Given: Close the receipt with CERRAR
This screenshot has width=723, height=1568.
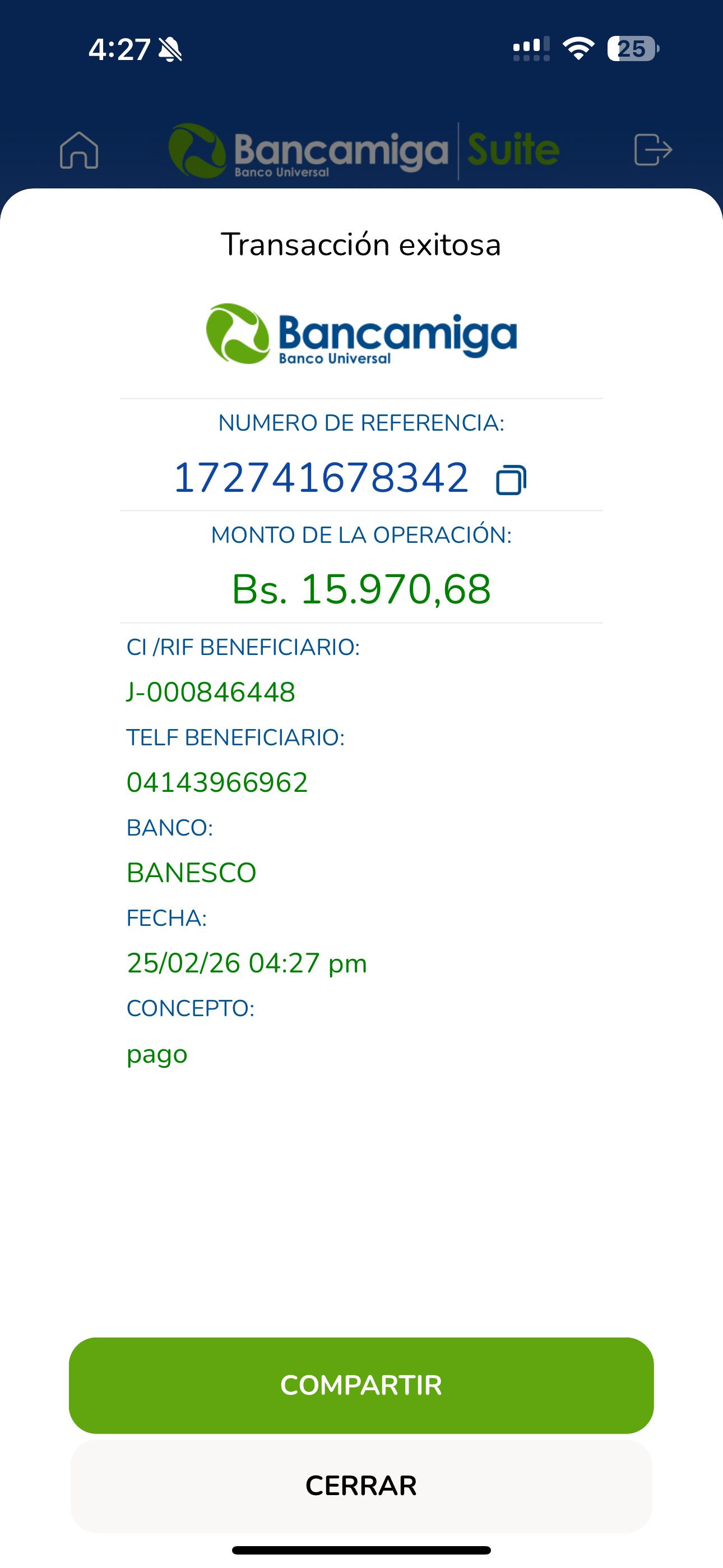Looking at the screenshot, I should 361,1485.
